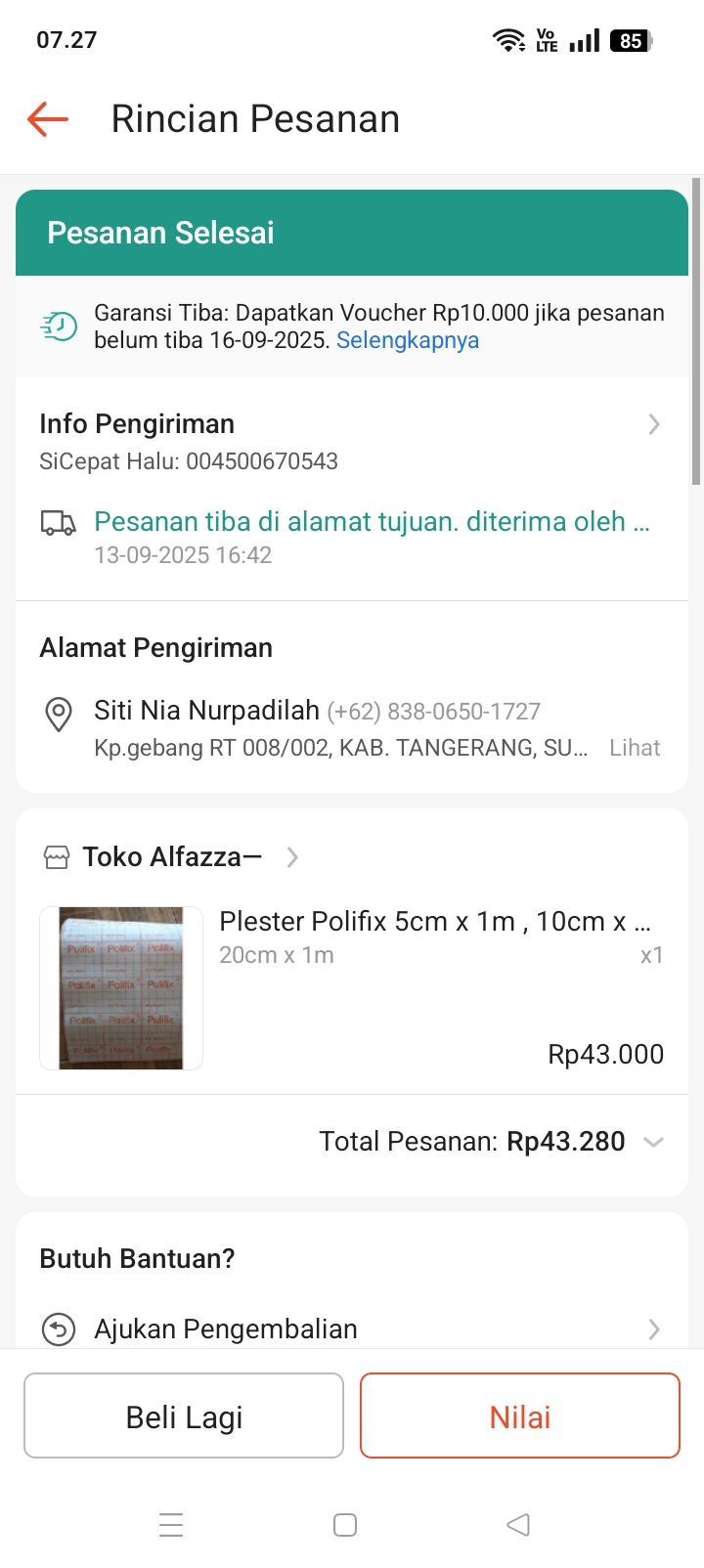Open the Plester Polifix product image
The height and width of the screenshot is (1568, 704).
click(121, 988)
